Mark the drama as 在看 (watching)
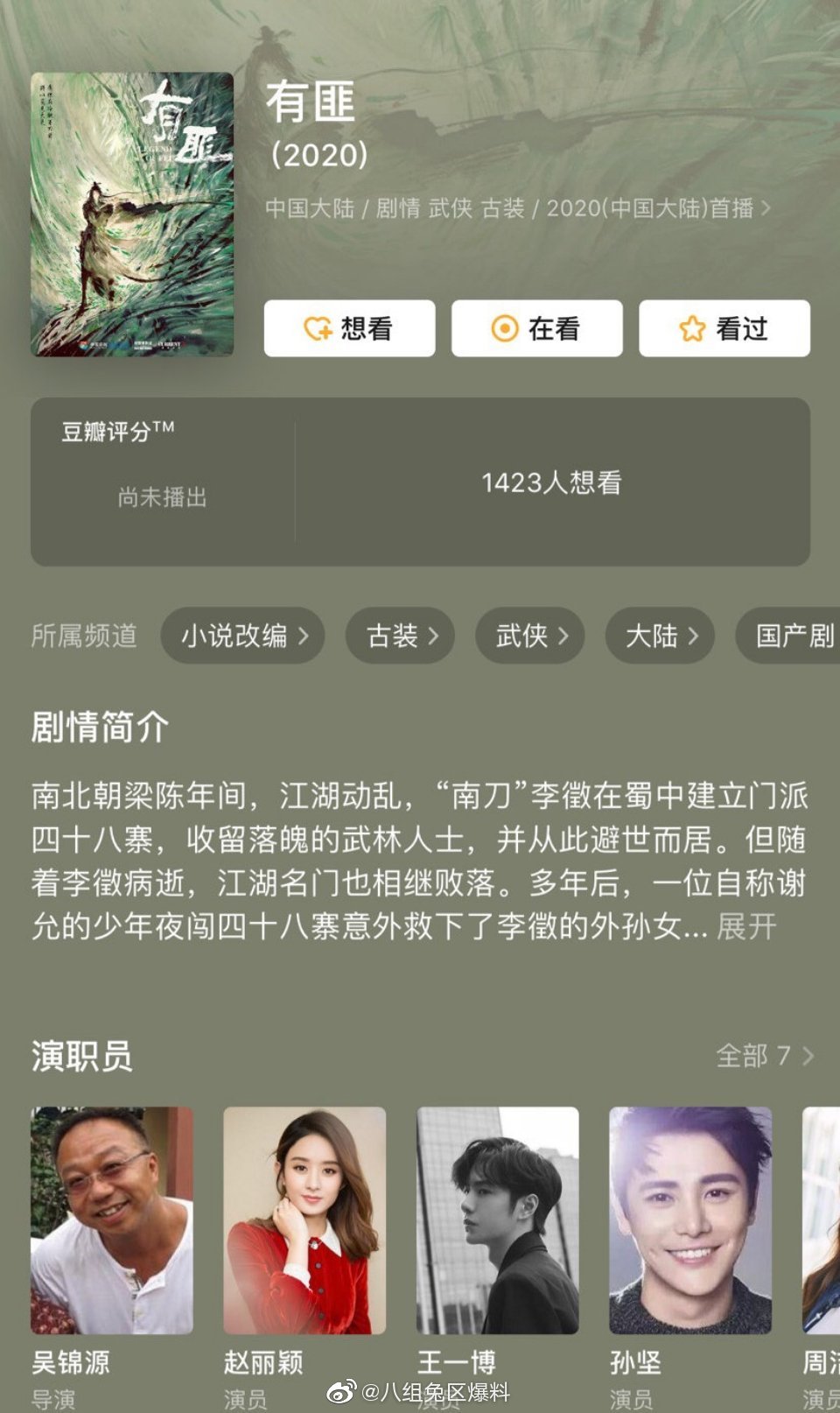Viewport: 840px width, 1413px height. (x=536, y=328)
